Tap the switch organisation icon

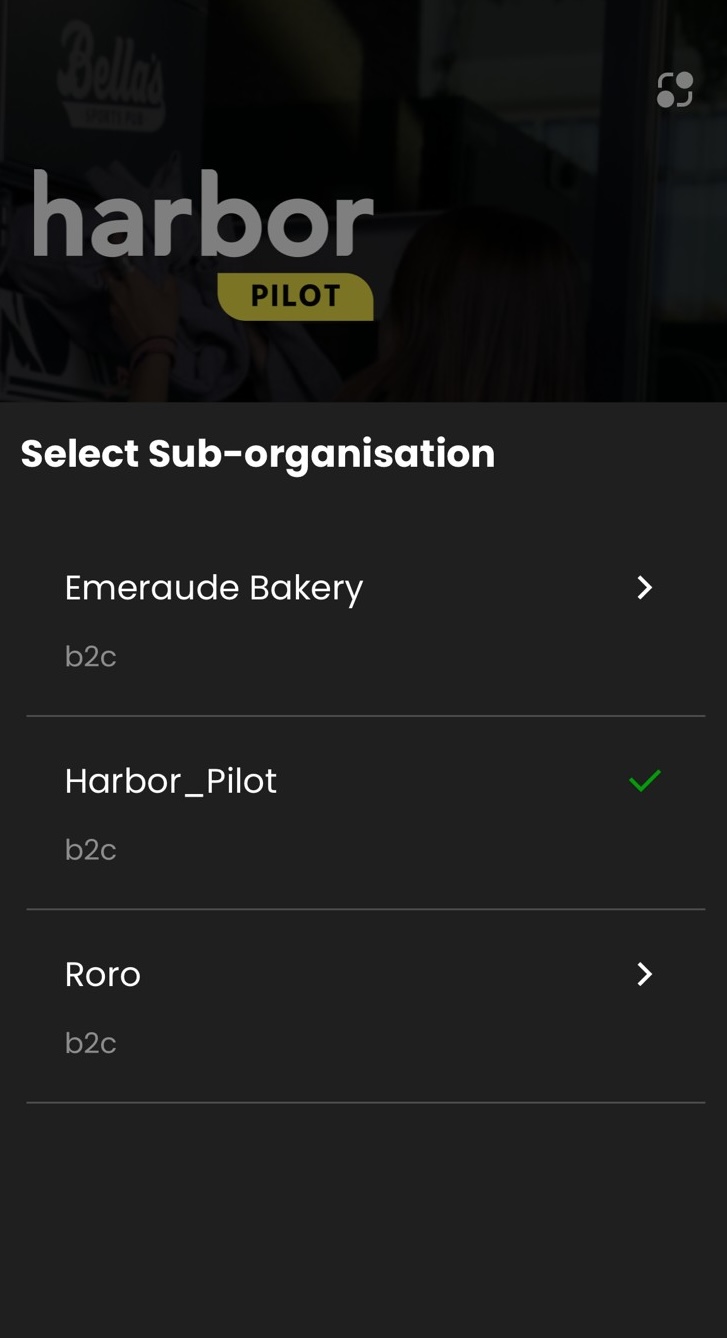[675, 90]
